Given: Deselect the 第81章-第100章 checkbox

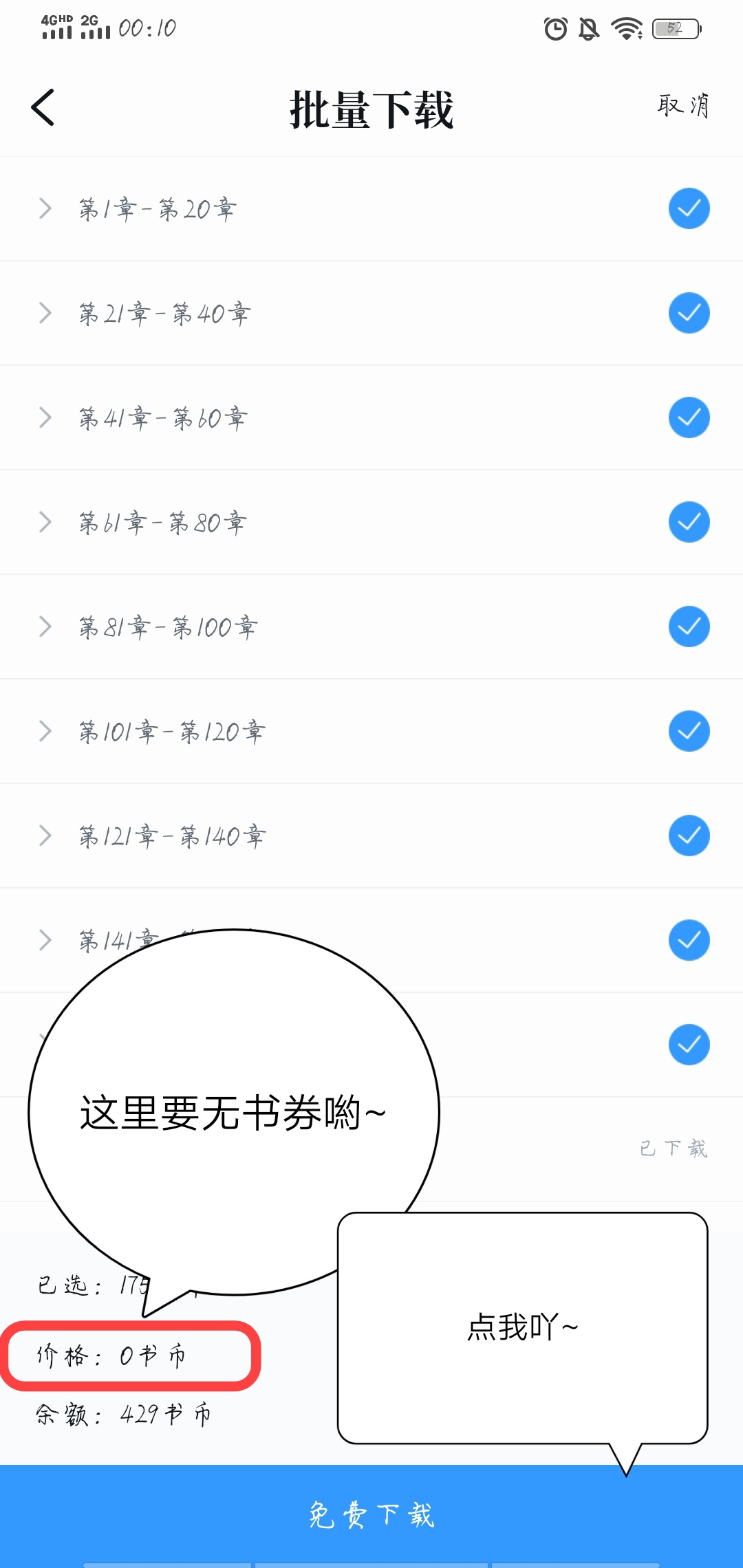Looking at the screenshot, I should [x=689, y=627].
